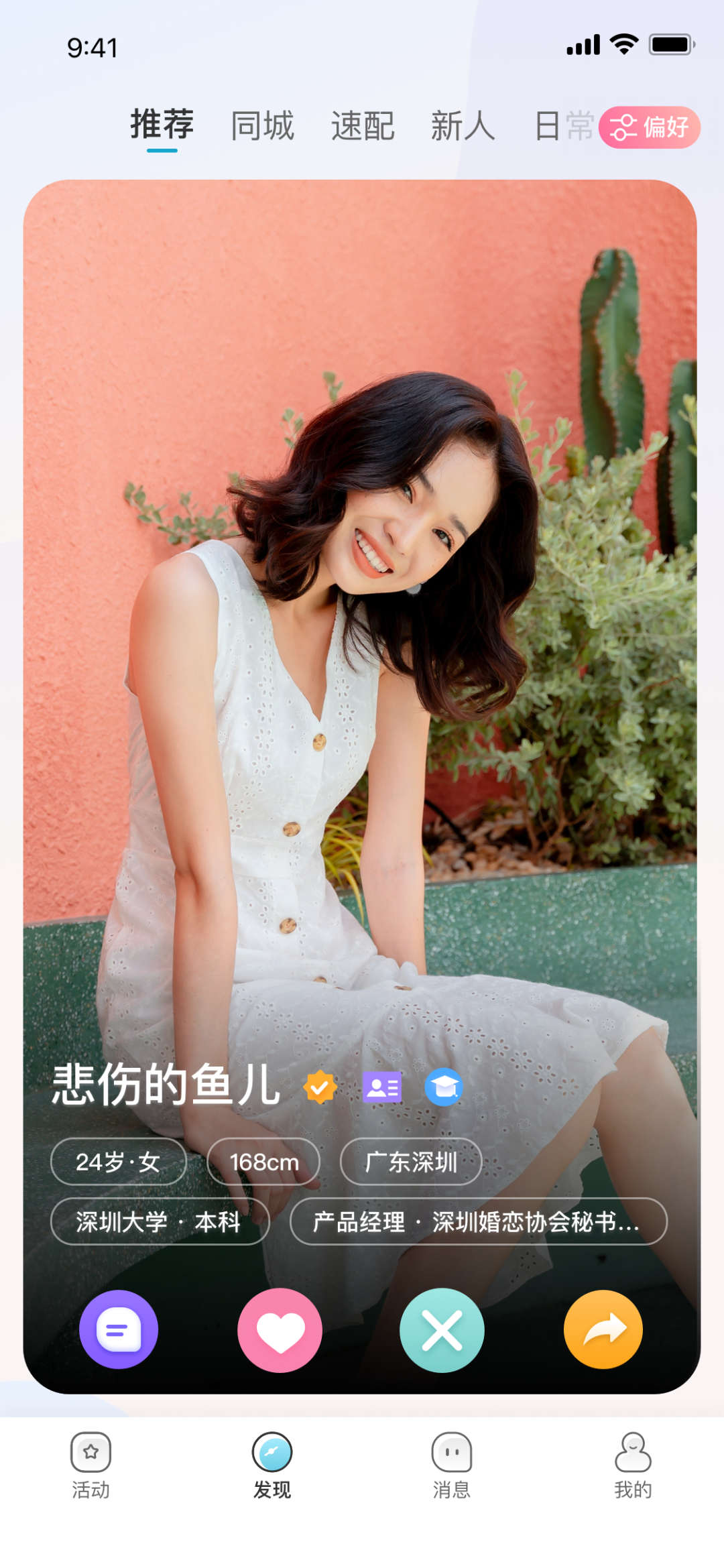Open the 消息 messages tab
The height and width of the screenshot is (1568, 724).
tap(452, 1465)
